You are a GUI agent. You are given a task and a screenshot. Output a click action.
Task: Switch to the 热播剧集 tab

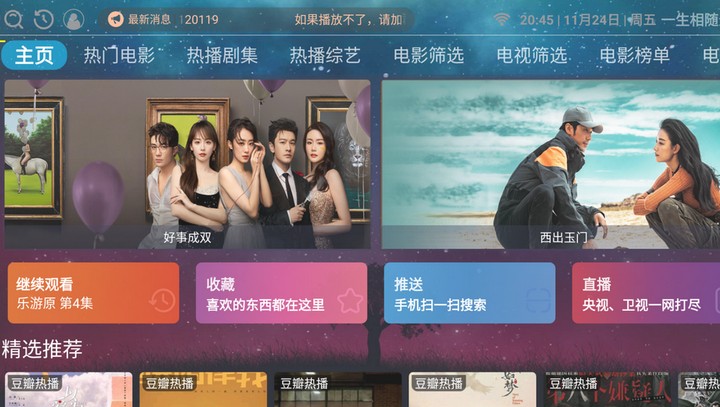click(222, 55)
